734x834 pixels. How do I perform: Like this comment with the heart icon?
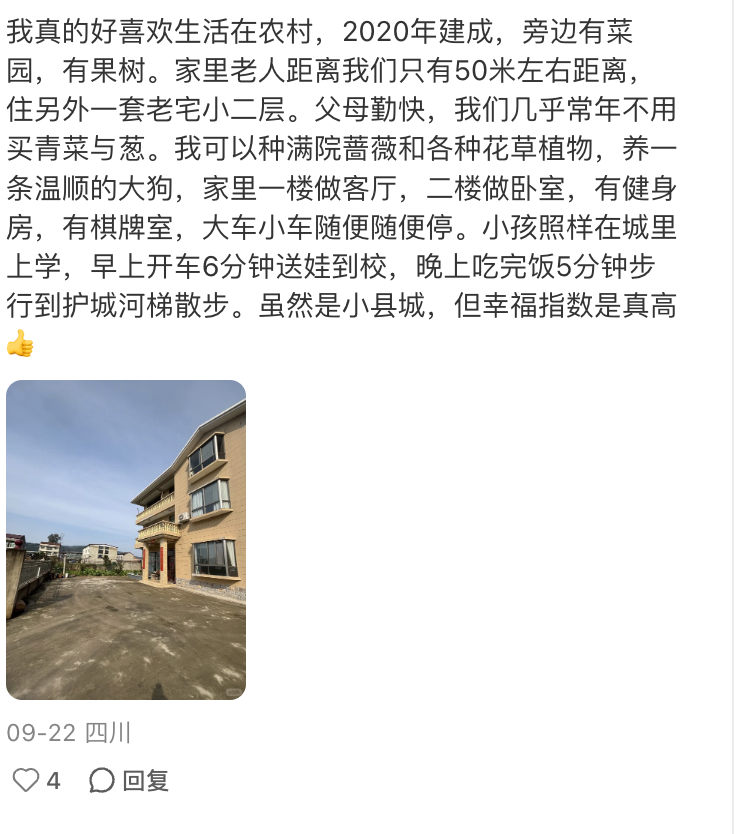(25, 780)
